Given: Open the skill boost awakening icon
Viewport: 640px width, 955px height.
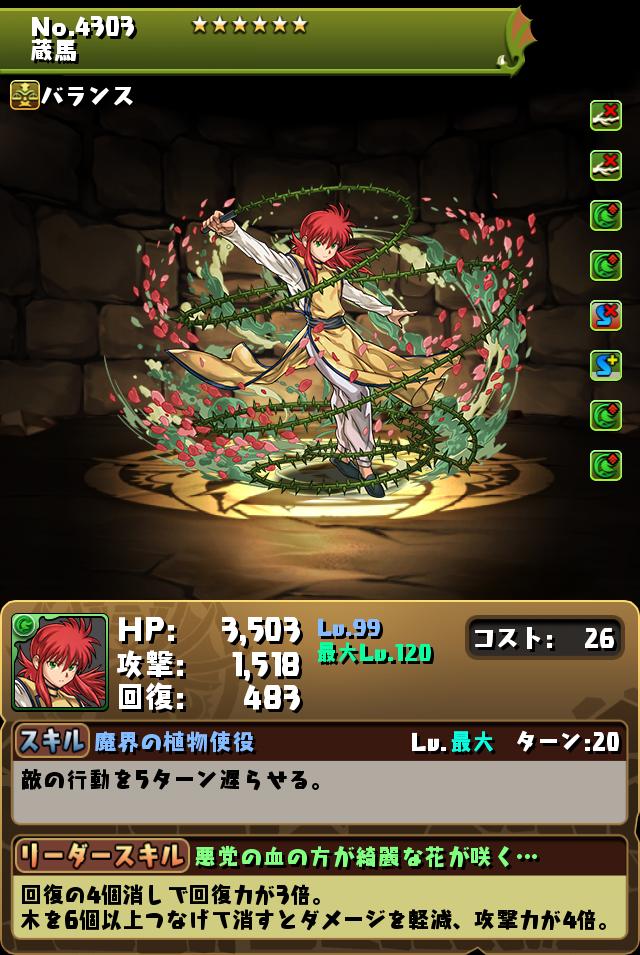Looking at the screenshot, I should [605, 366].
